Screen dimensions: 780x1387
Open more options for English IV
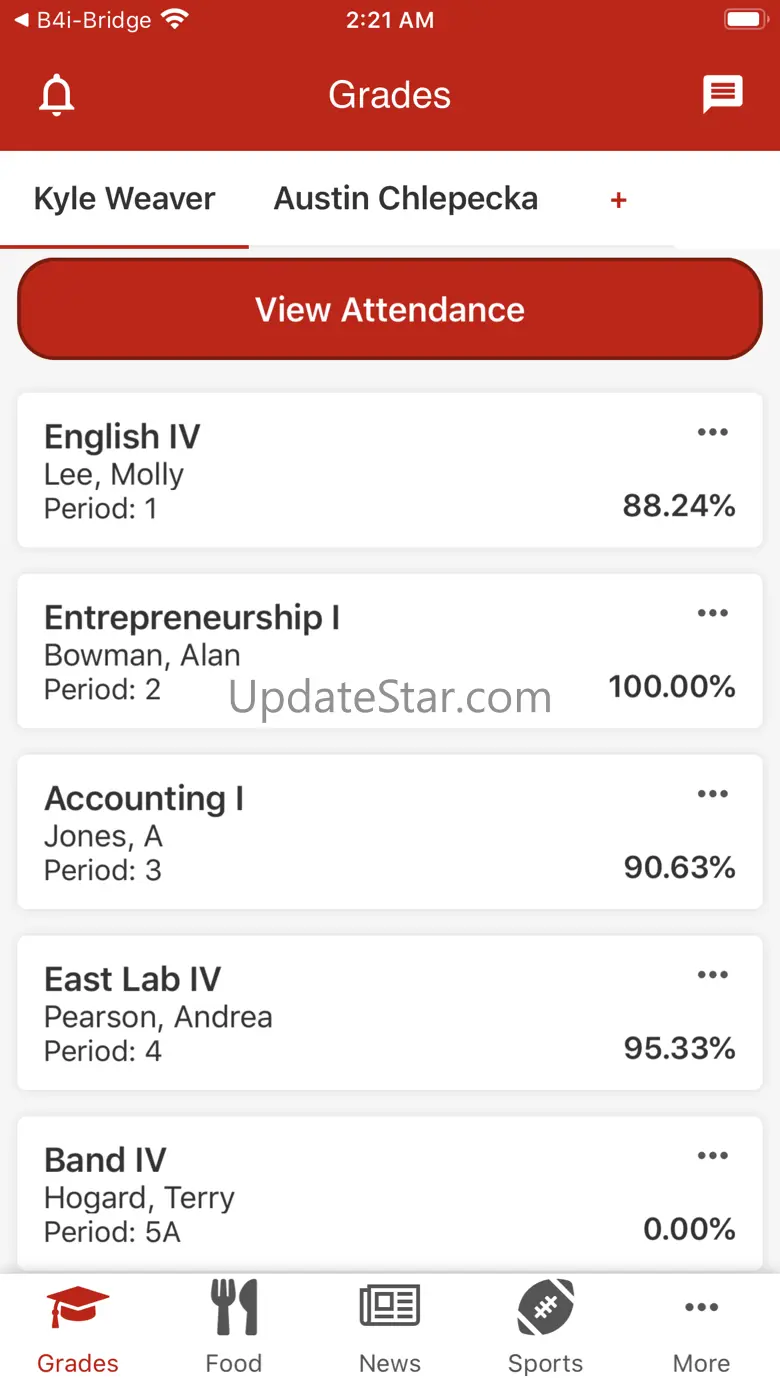(x=712, y=432)
